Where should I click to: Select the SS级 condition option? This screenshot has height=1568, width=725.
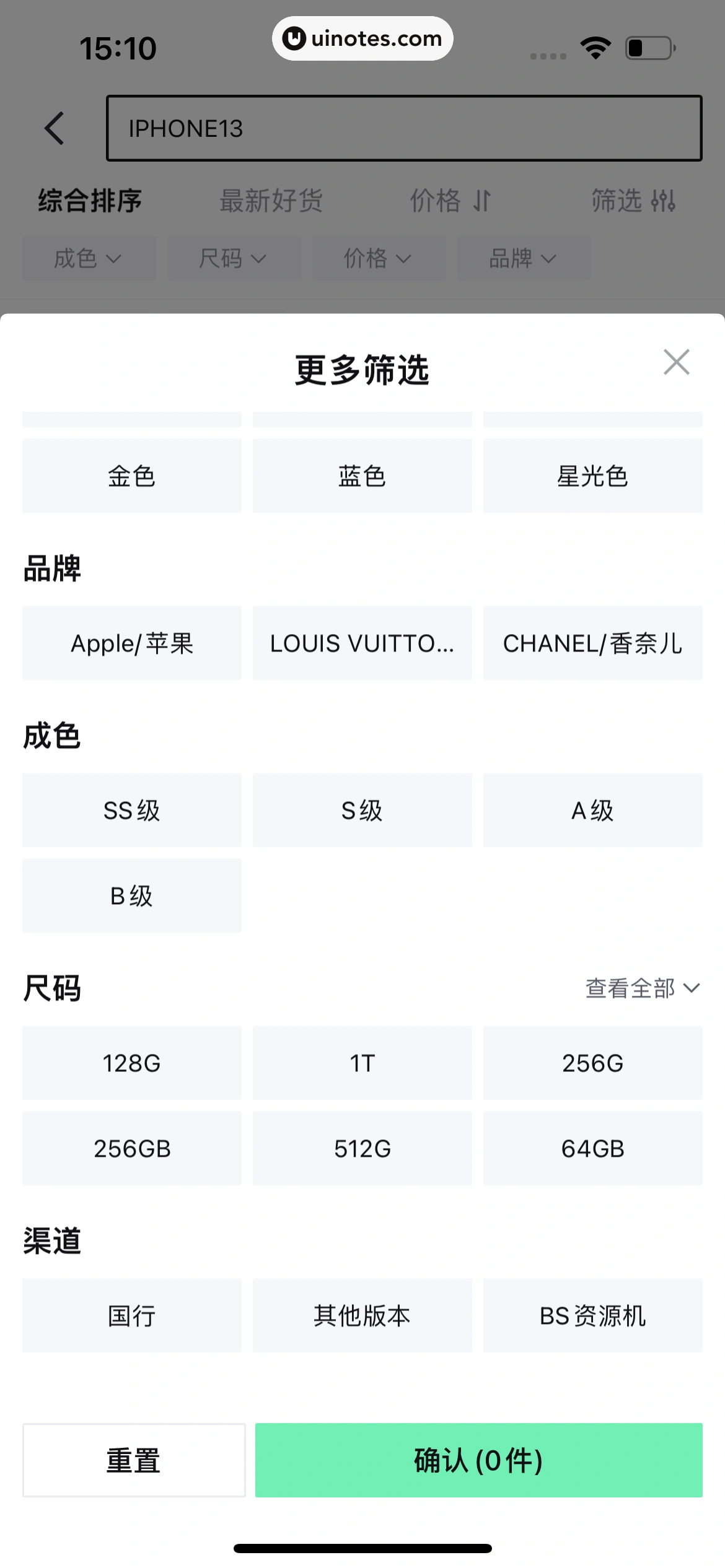pos(131,810)
